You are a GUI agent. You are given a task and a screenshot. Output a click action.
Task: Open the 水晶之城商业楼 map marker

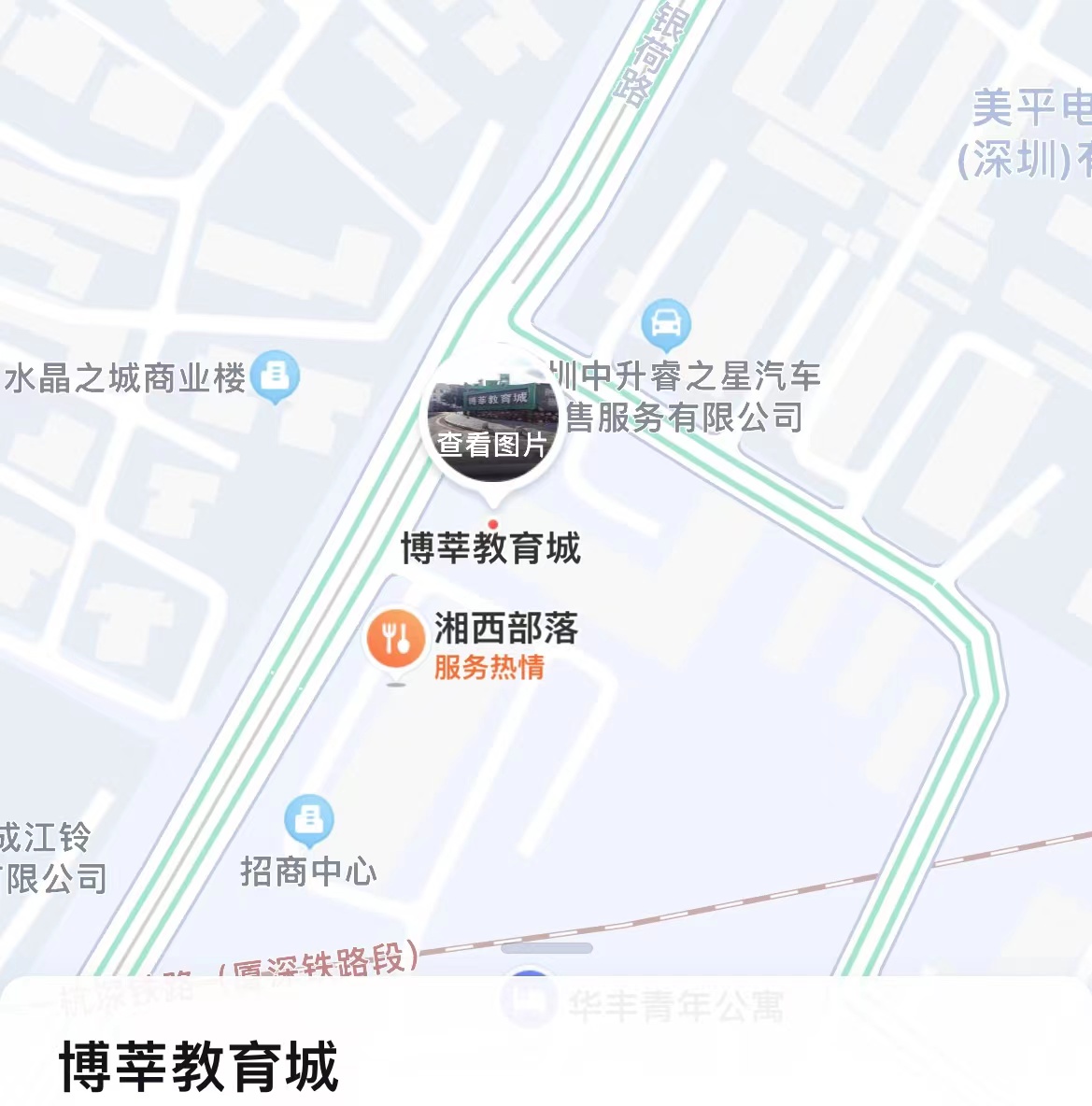(276, 376)
